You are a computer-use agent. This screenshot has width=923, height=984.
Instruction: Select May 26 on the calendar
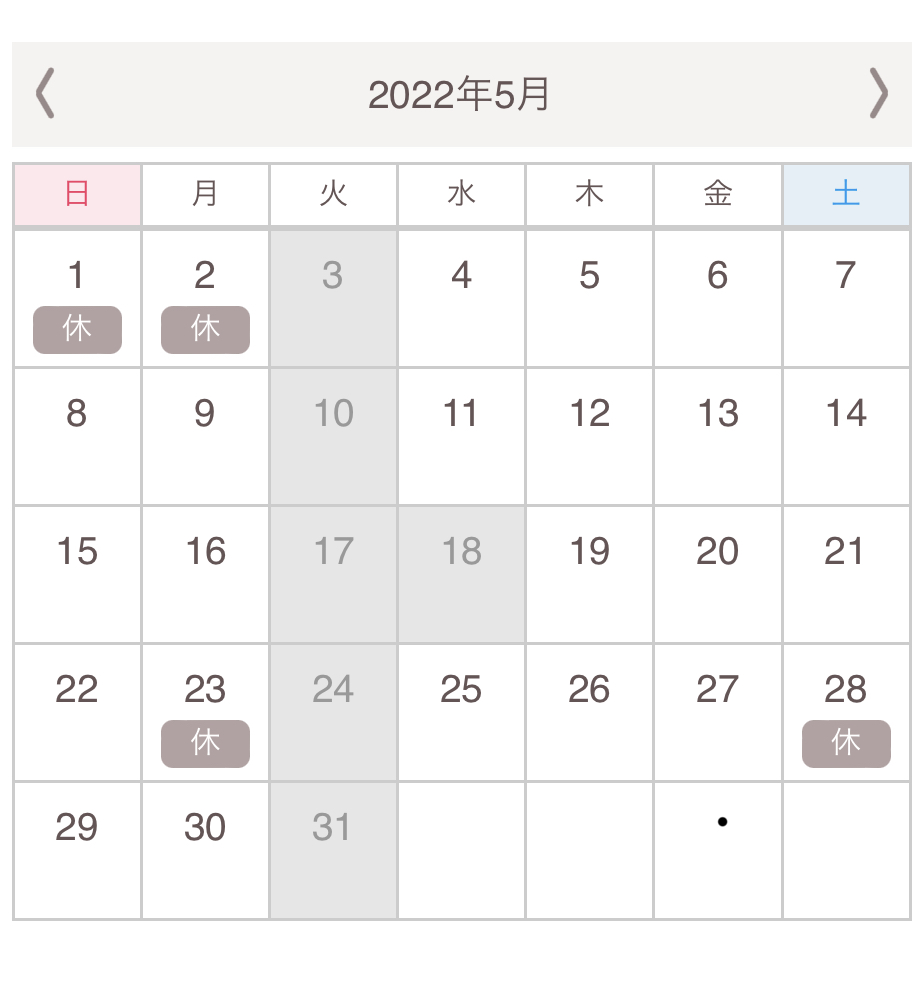[x=589, y=711]
